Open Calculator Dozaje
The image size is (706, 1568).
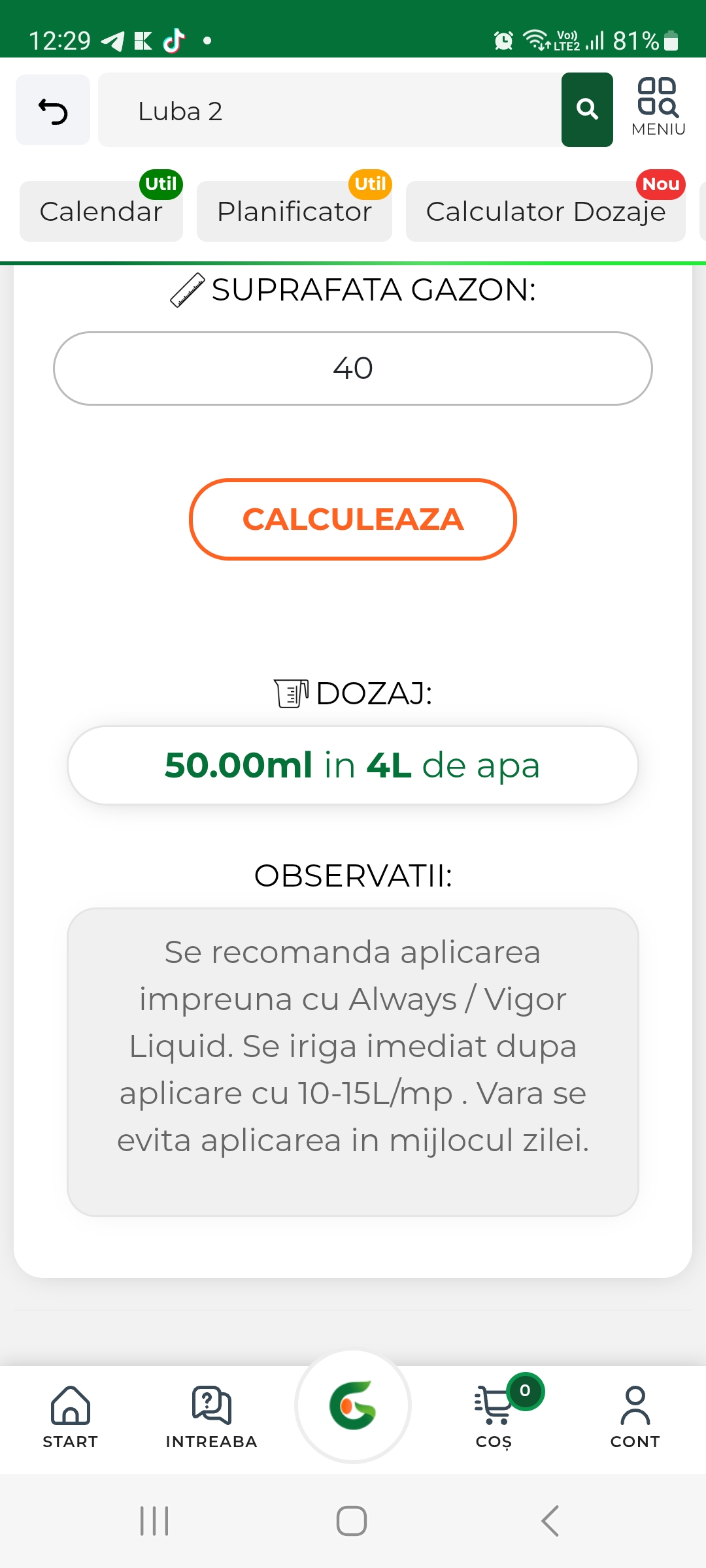(546, 211)
